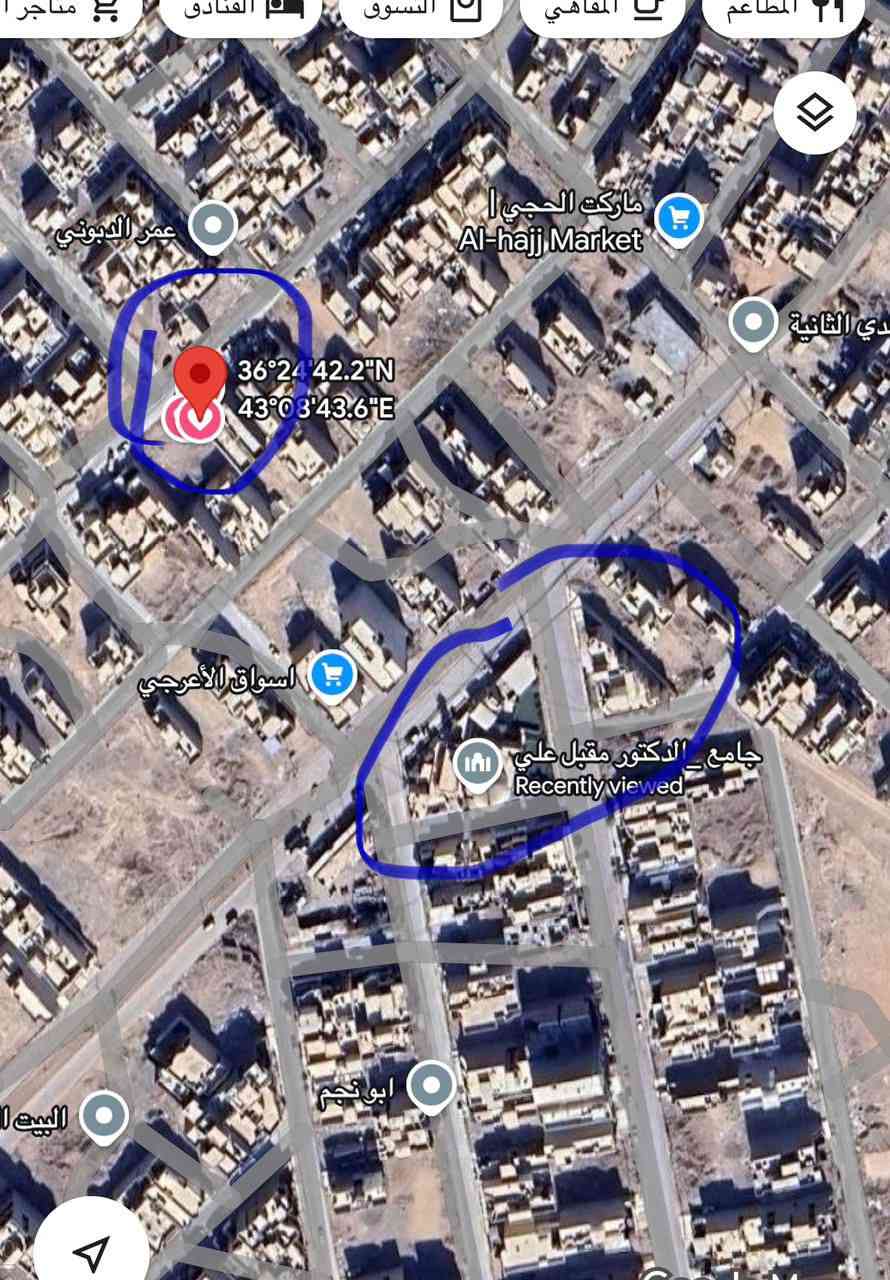This screenshot has width=890, height=1280.
Task: Open the map layers button
Action: point(815,113)
